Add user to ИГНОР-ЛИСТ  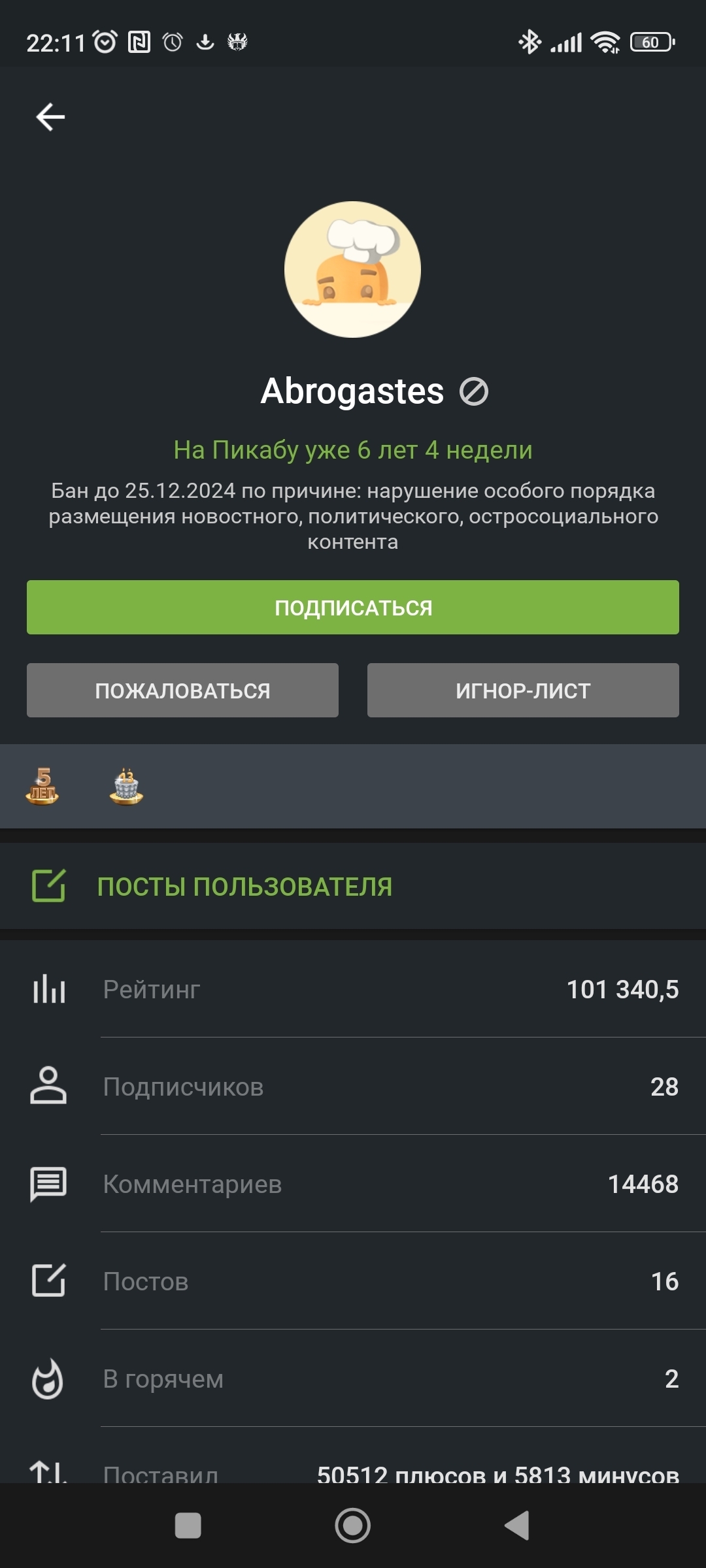click(523, 691)
